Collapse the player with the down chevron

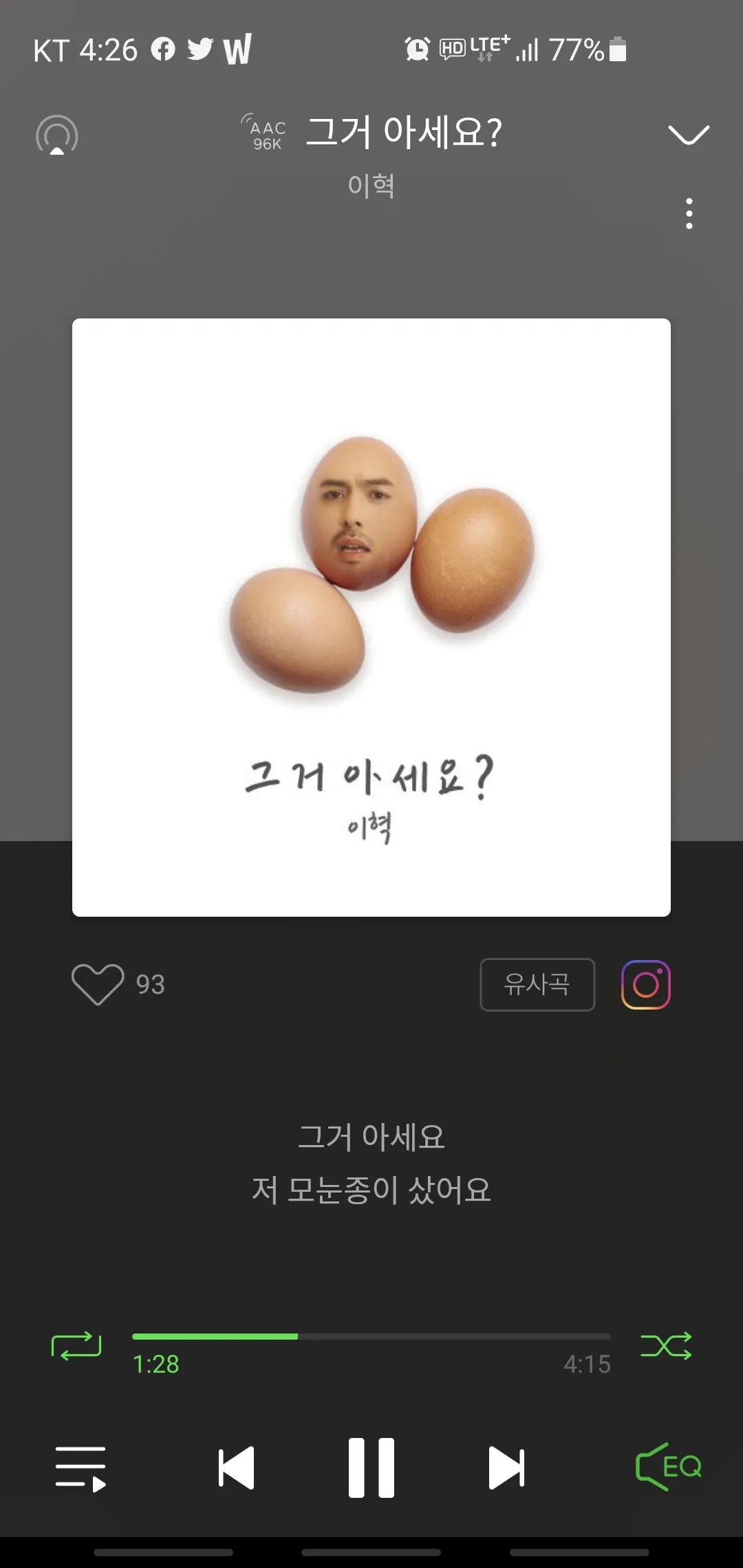click(689, 135)
